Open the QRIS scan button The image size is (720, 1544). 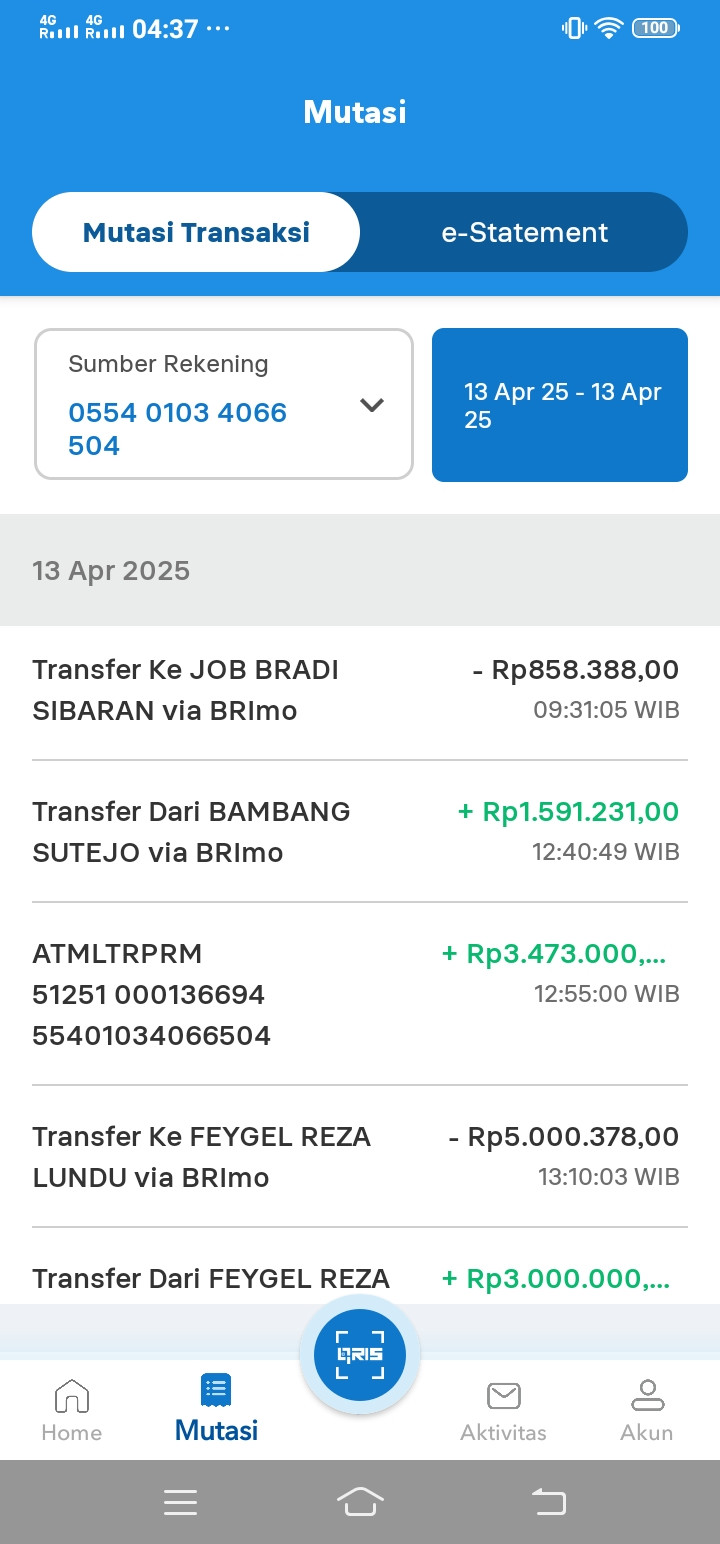[x=360, y=1354]
